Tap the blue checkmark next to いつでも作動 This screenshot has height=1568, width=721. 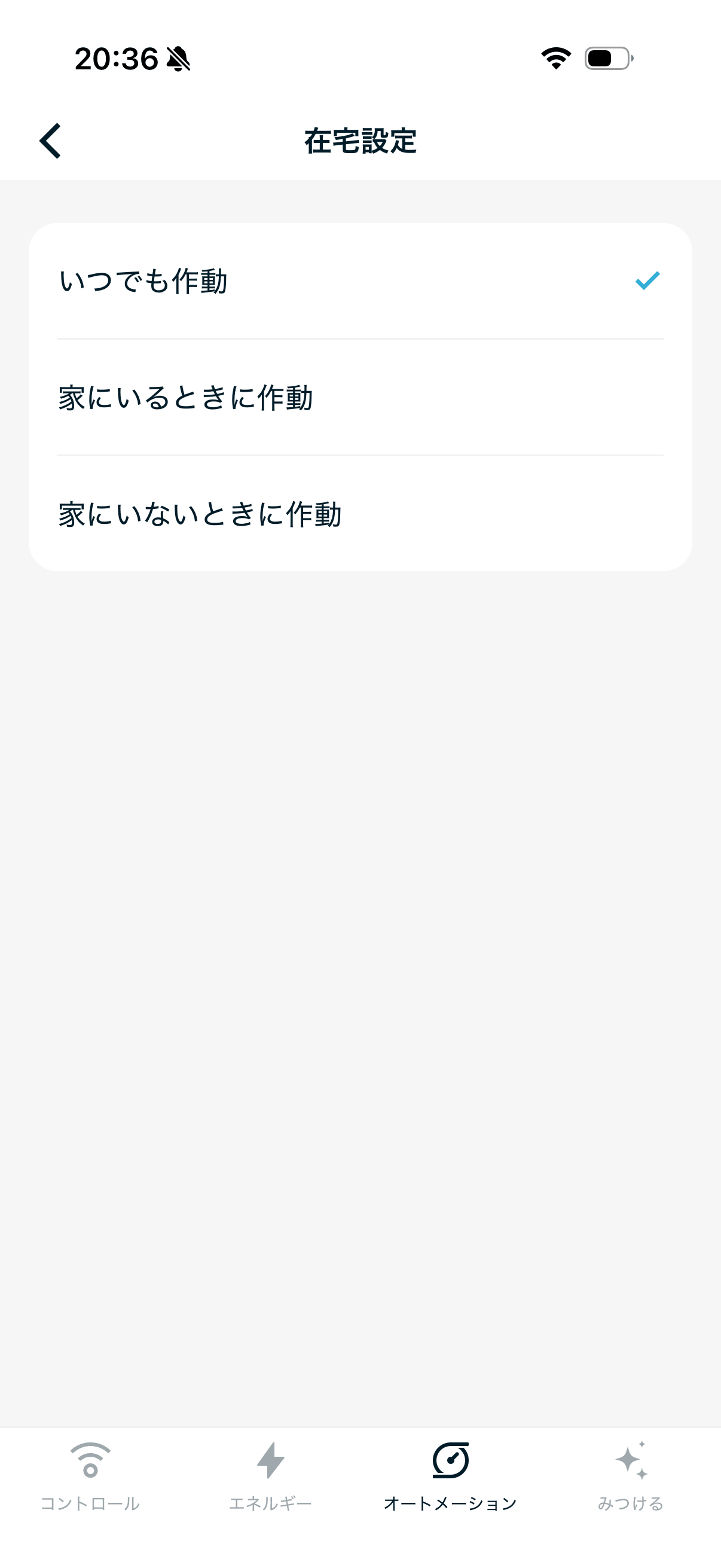[647, 280]
